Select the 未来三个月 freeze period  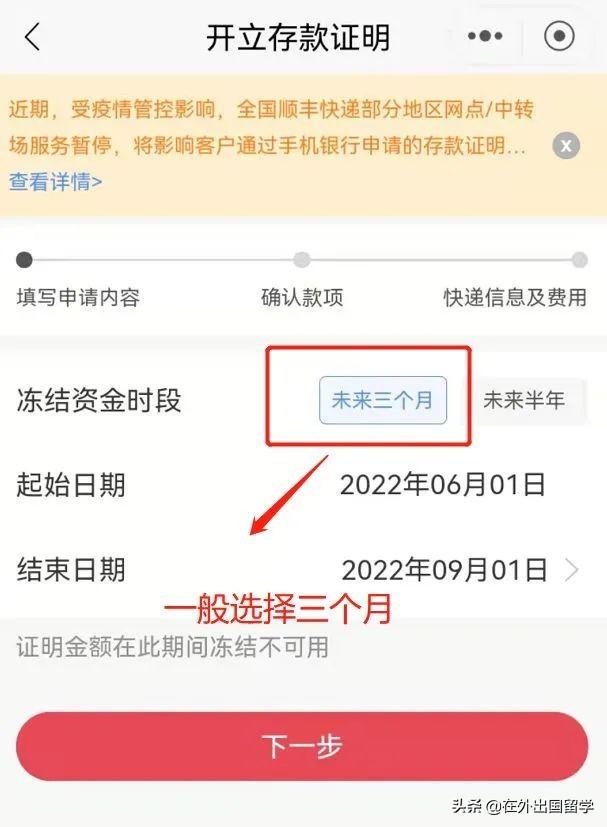point(383,400)
